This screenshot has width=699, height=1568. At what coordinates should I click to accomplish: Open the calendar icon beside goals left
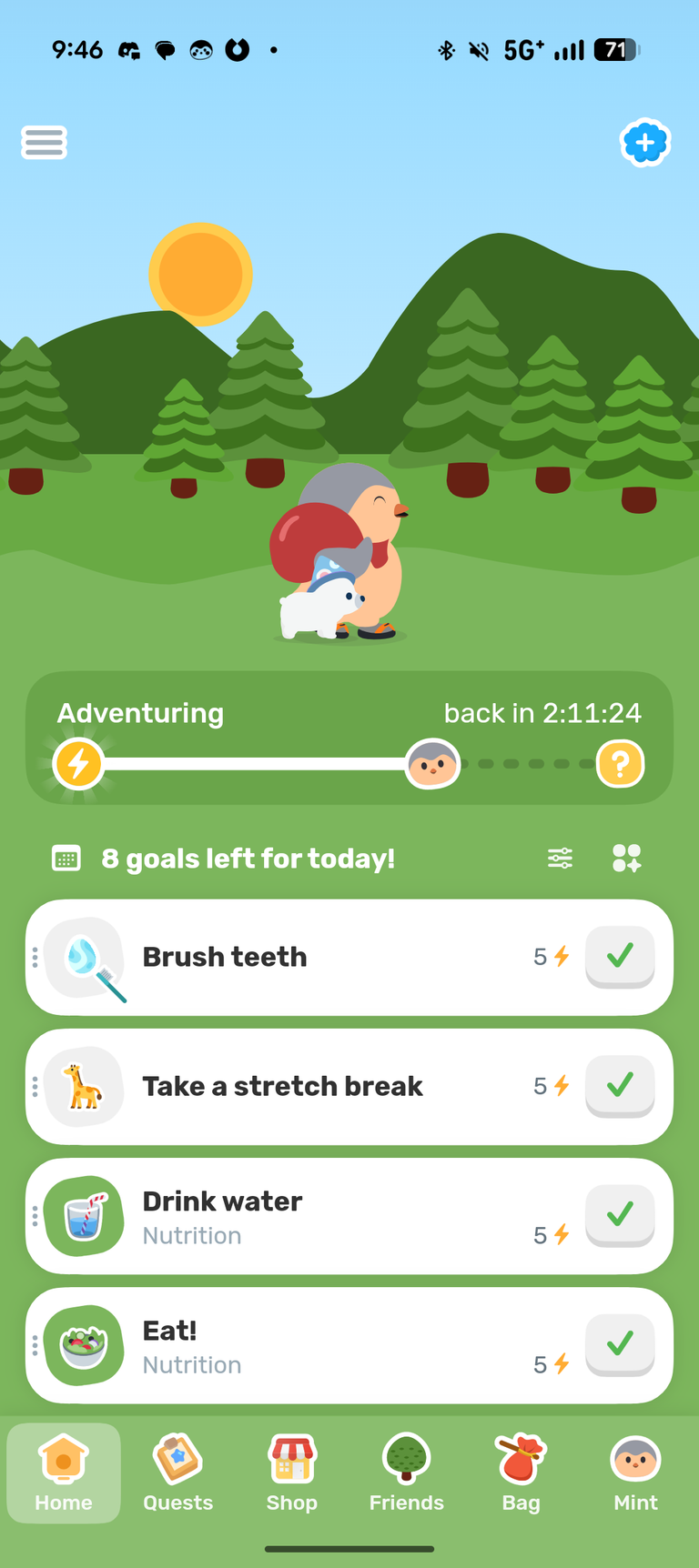[x=66, y=858]
